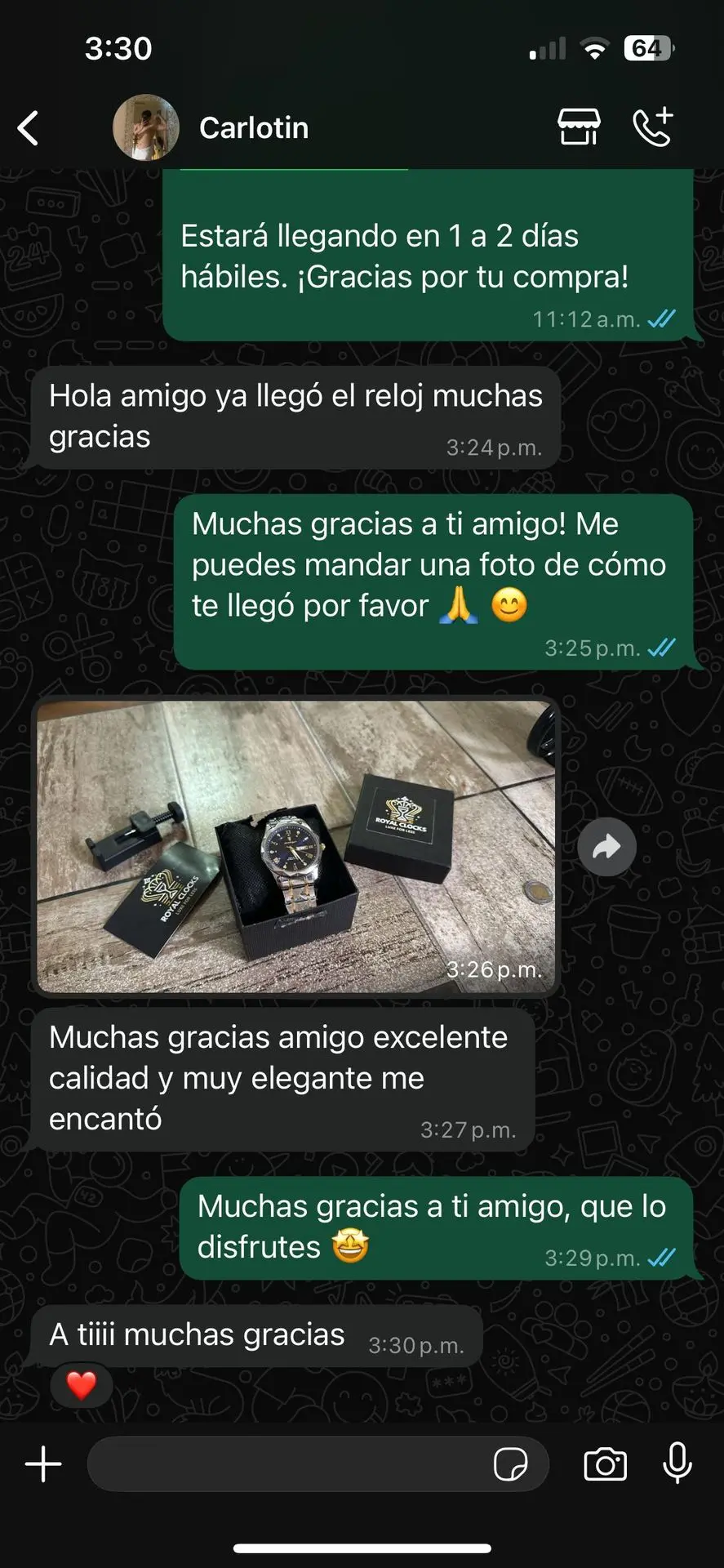Record a voice message

677,1463
